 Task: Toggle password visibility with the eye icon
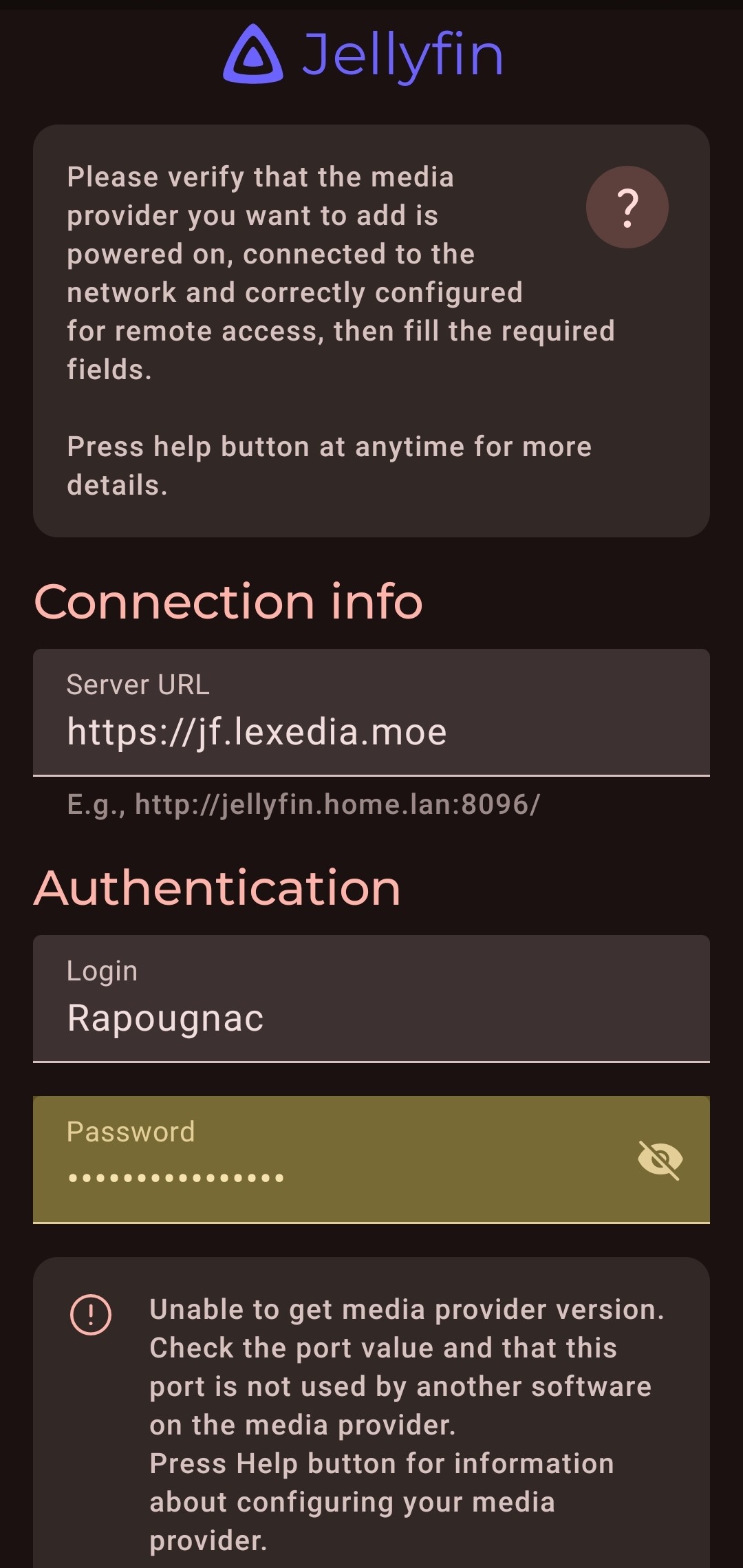coord(660,1160)
